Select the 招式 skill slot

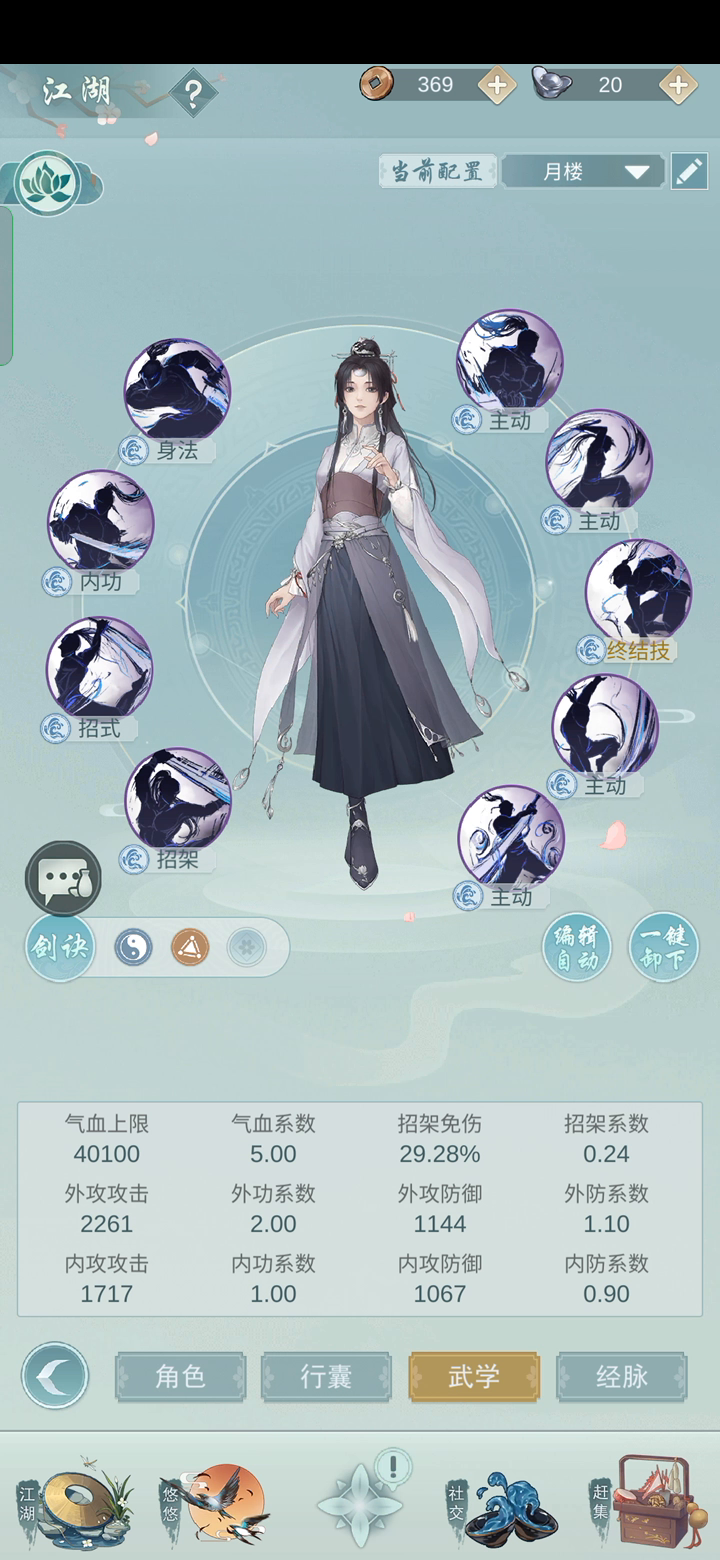[99, 668]
